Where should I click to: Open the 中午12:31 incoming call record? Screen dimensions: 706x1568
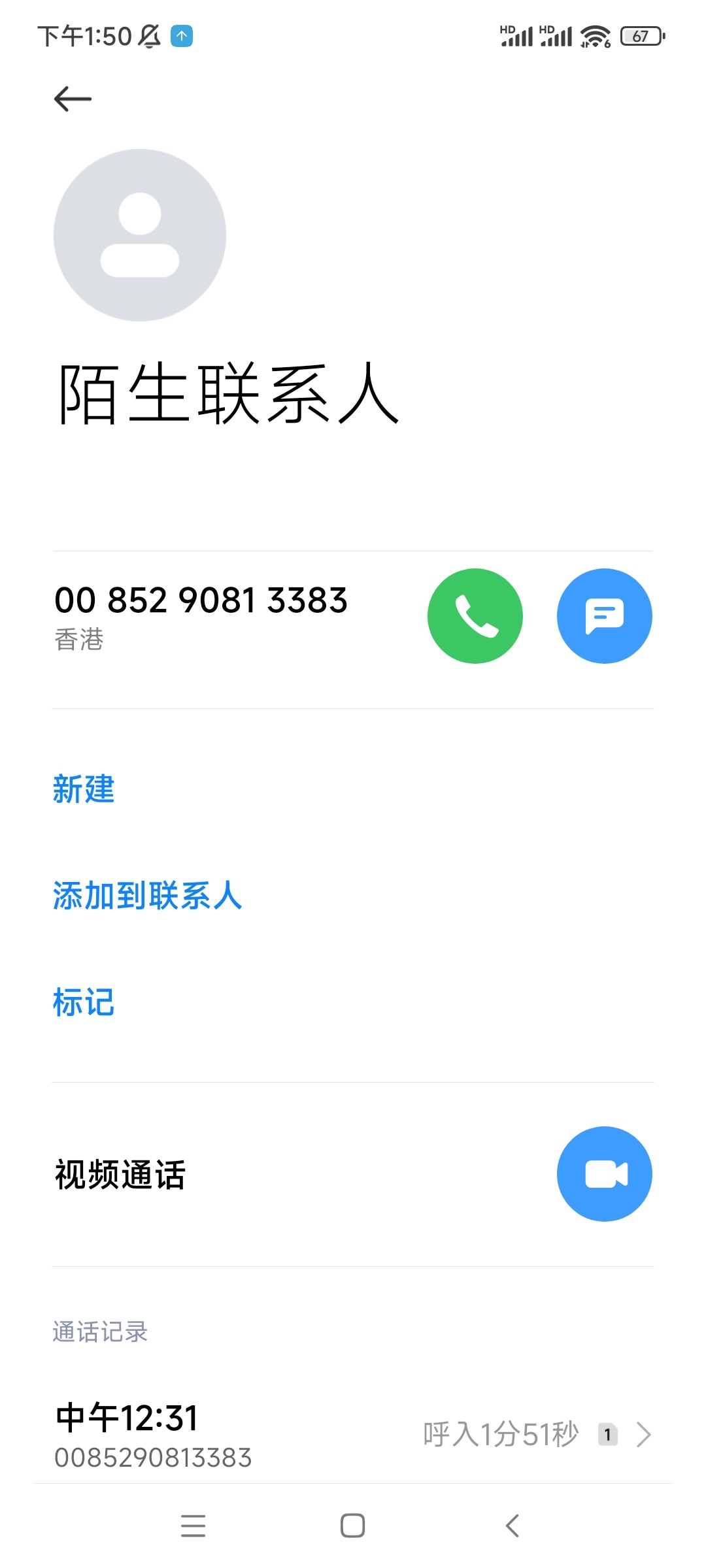coord(353,1435)
